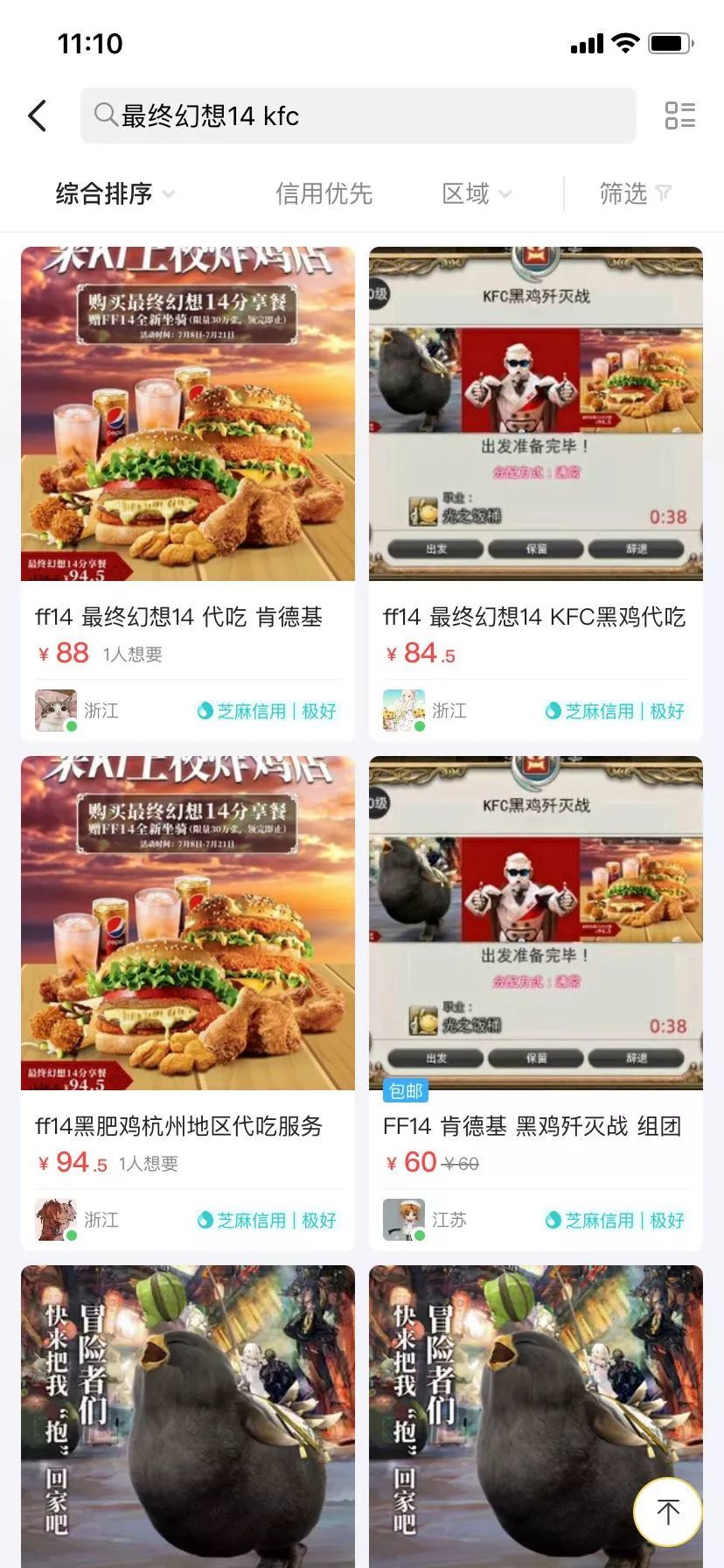Screen dimensions: 724x1568
Task: Tap the 包邮 free shipping badge
Action: [x=405, y=1091]
